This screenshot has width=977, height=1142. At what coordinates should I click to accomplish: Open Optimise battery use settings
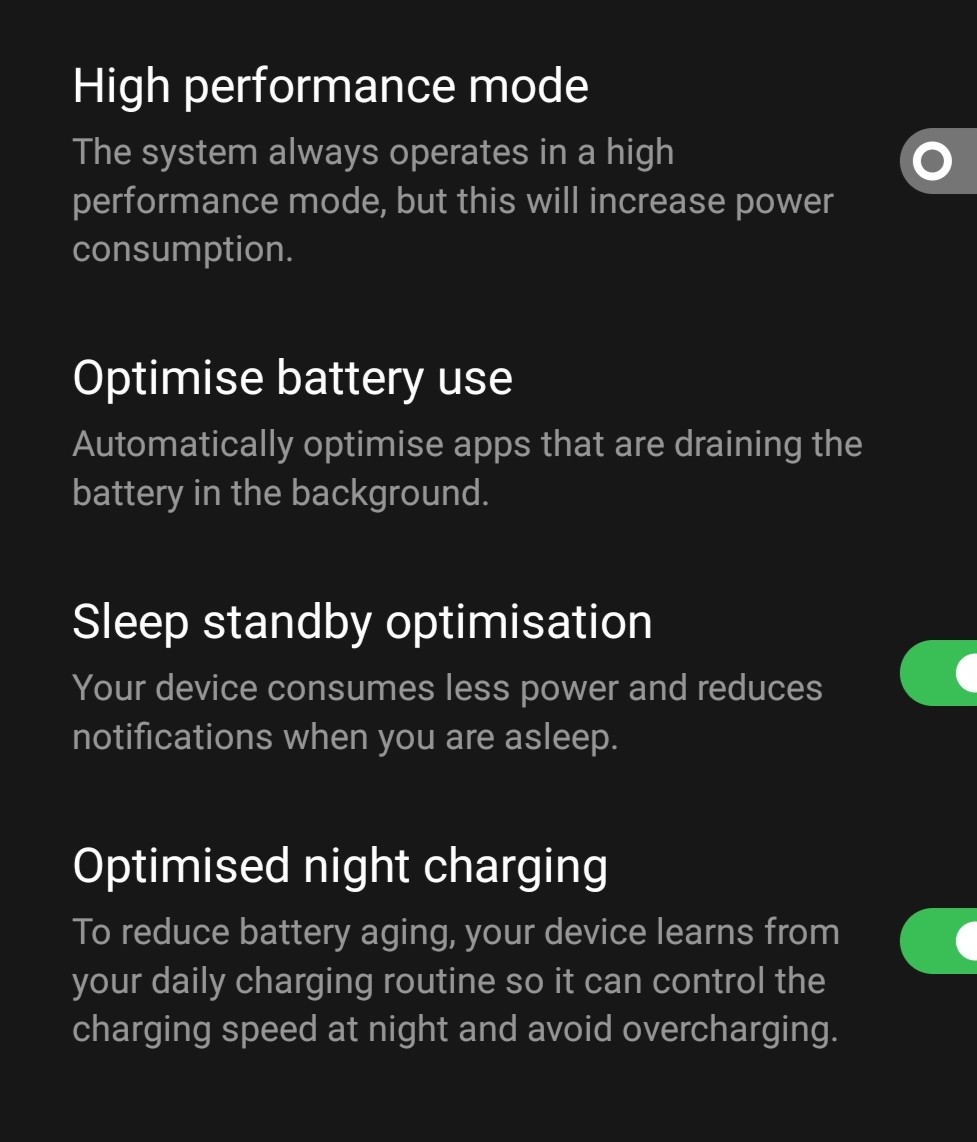(292, 379)
